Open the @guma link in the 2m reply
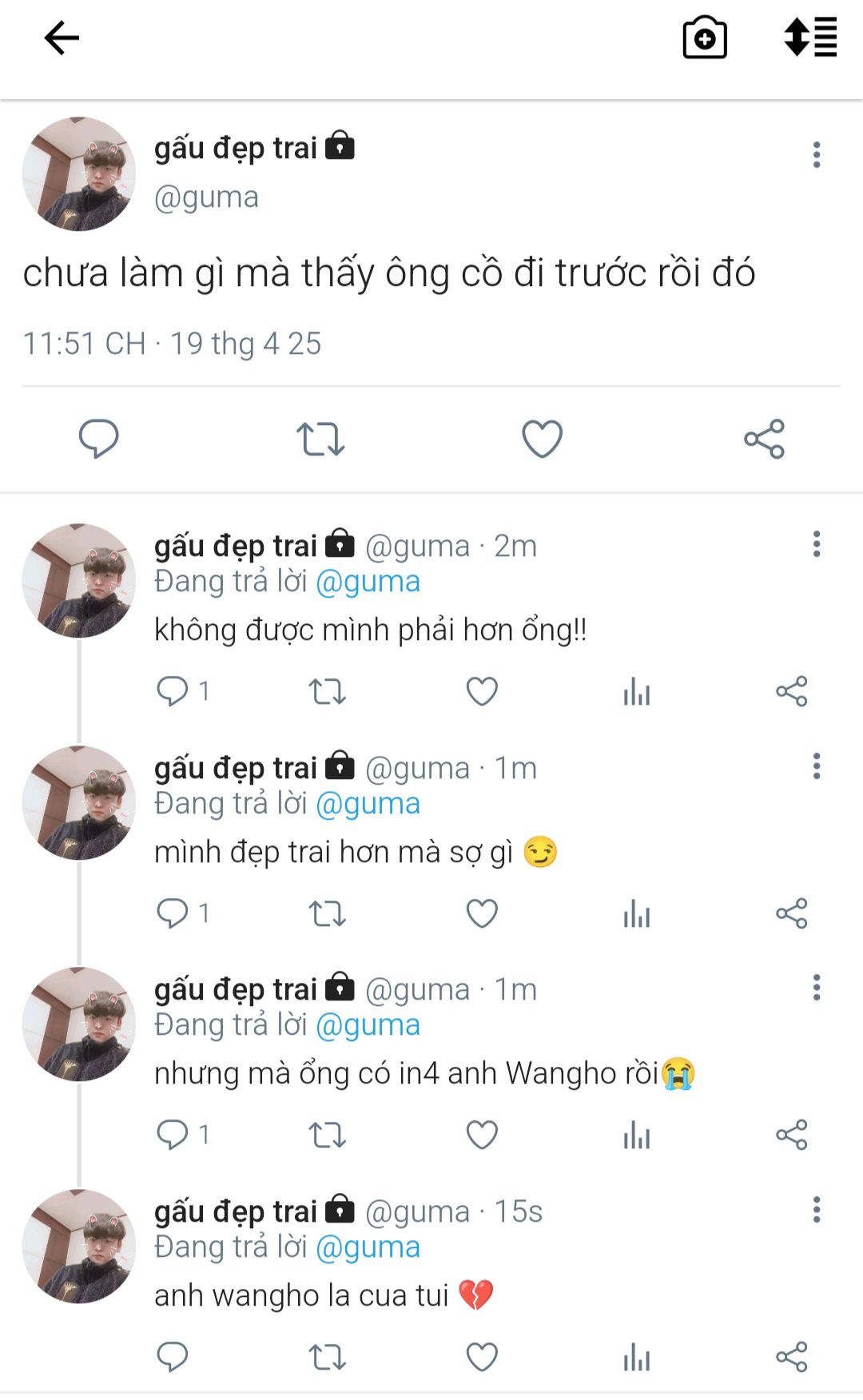The image size is (863, 1400). click(x=368, y=582)
